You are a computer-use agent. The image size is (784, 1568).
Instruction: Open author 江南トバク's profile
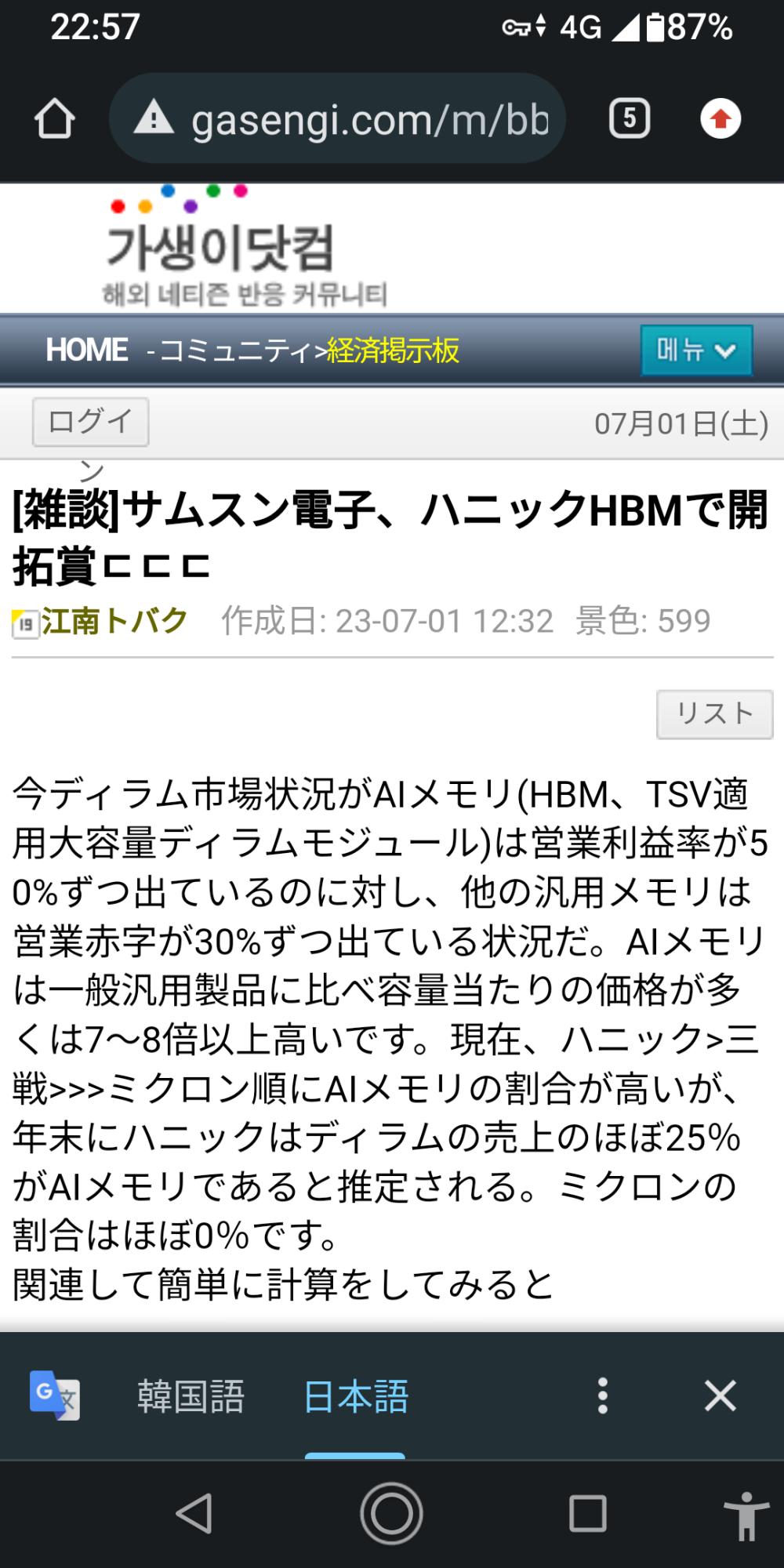pyautogui.click(x=114, y=621)
